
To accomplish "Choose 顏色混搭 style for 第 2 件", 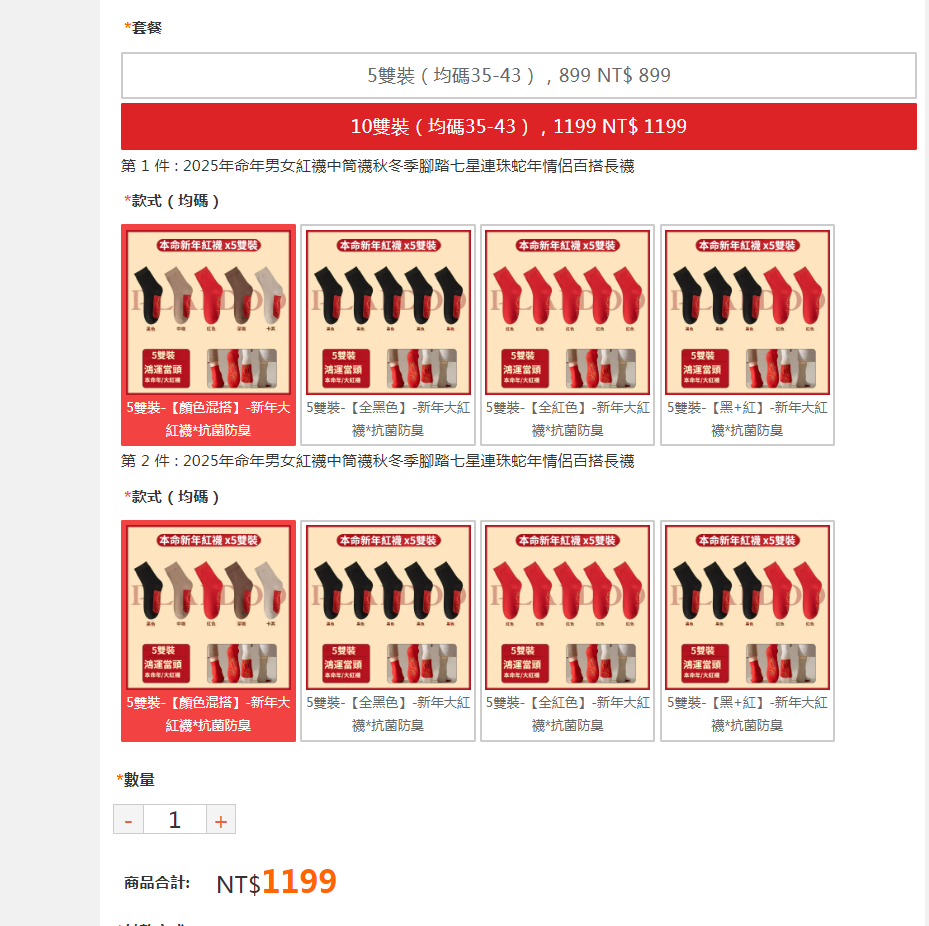I will pos(208,630).
